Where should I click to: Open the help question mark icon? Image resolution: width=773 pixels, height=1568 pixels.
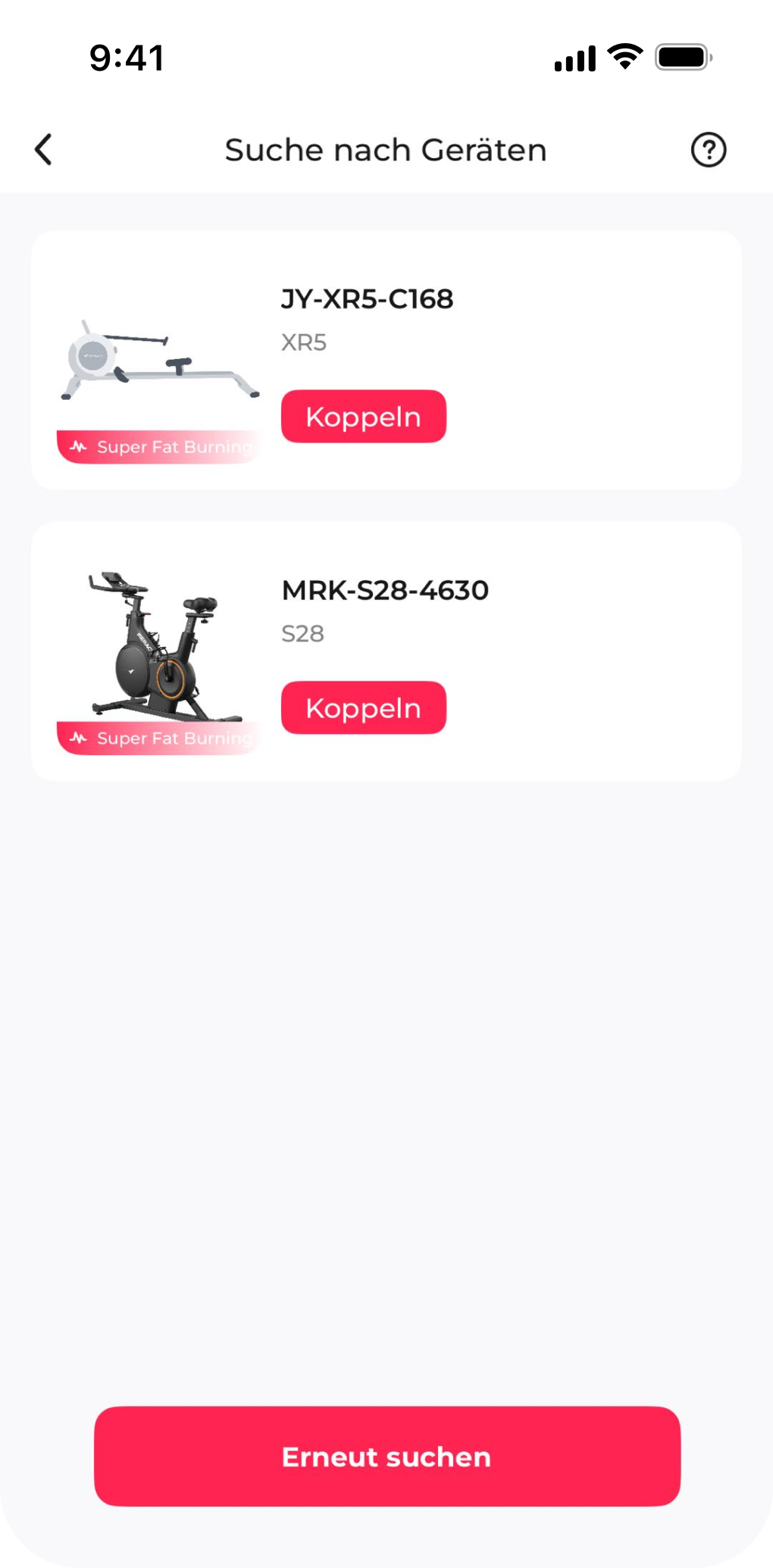pos(708,150)
